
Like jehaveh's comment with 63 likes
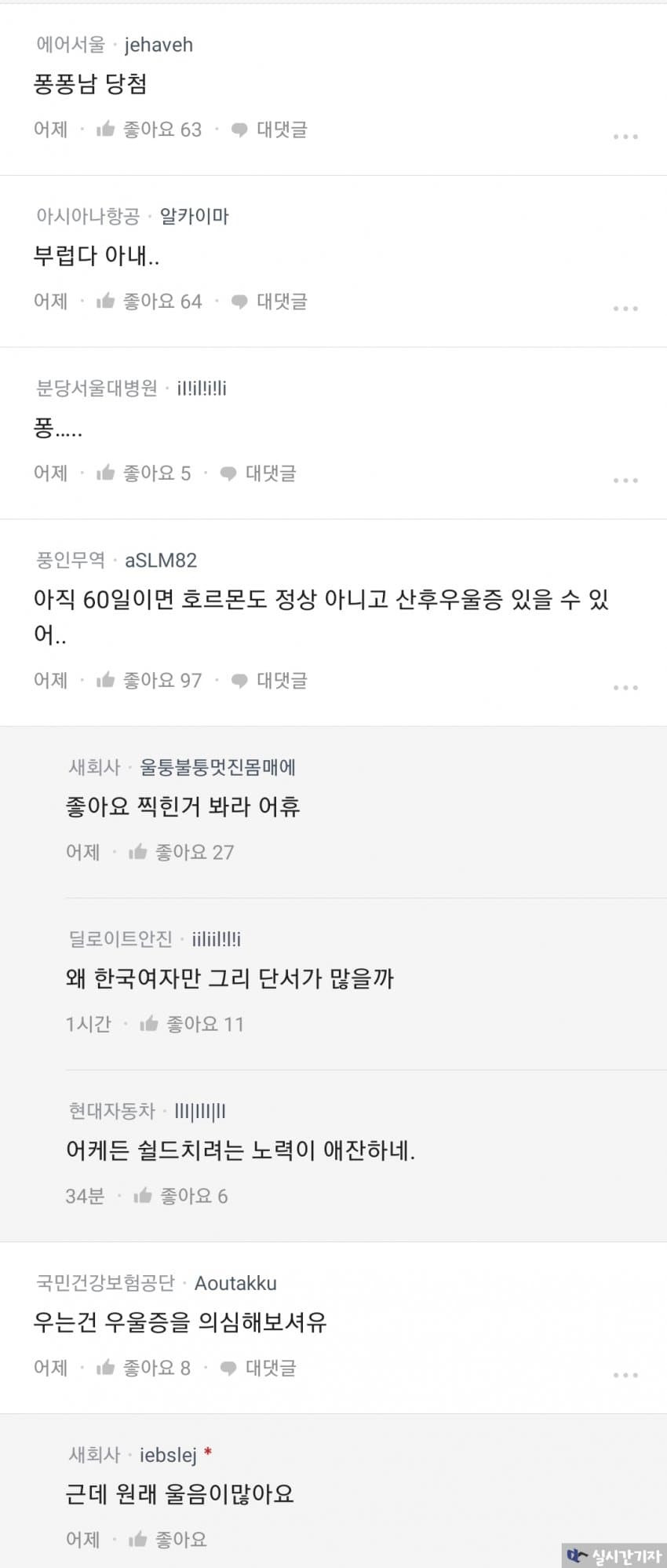[148, 130]
